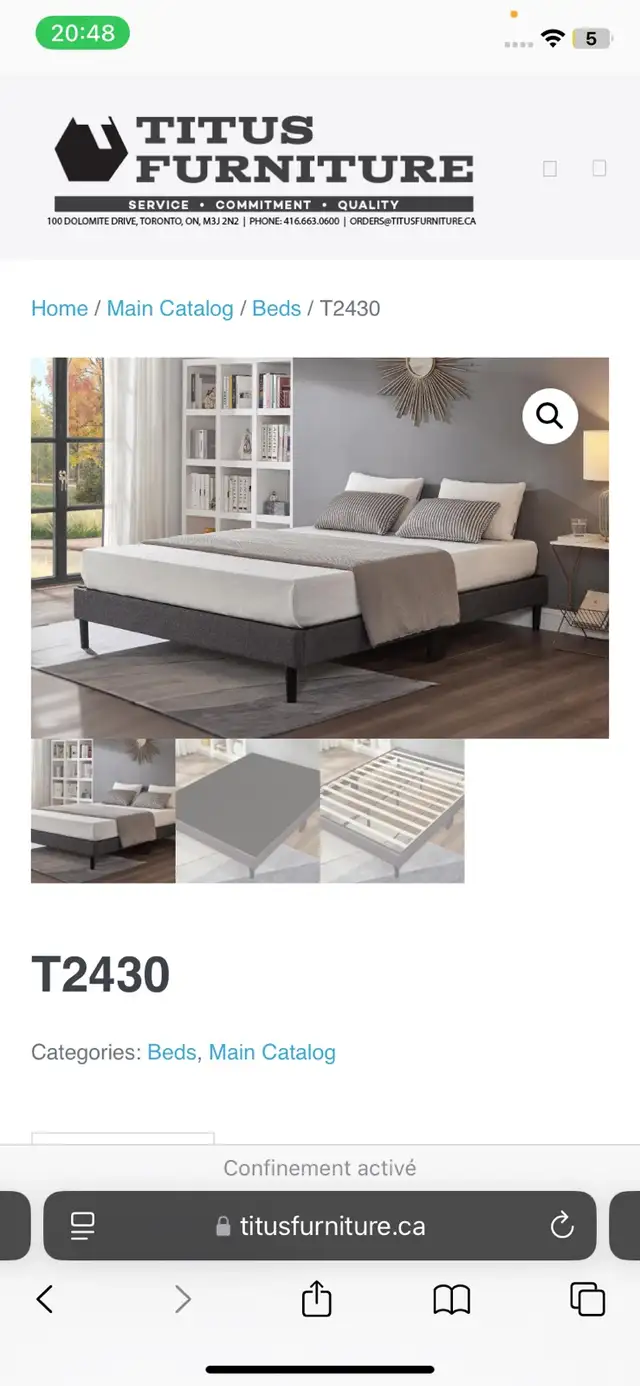Select the first bedroom scene thumbnail
The width and height of the screenshot is (640, 1386).
click(103, 811)
